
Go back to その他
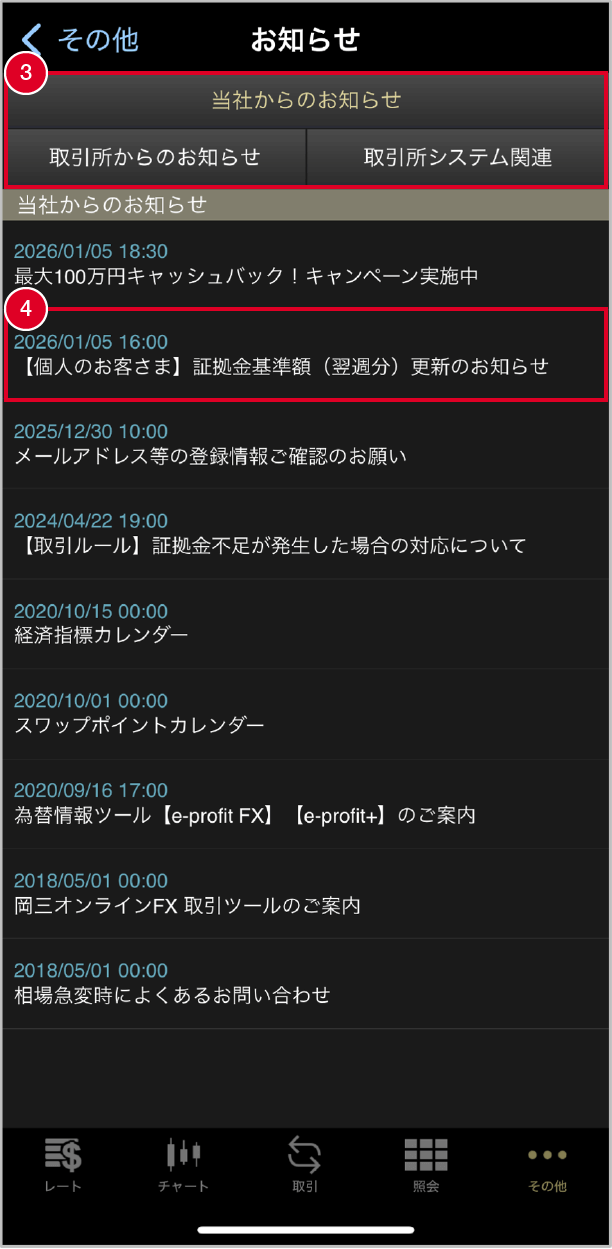click(x=80, y=40)
